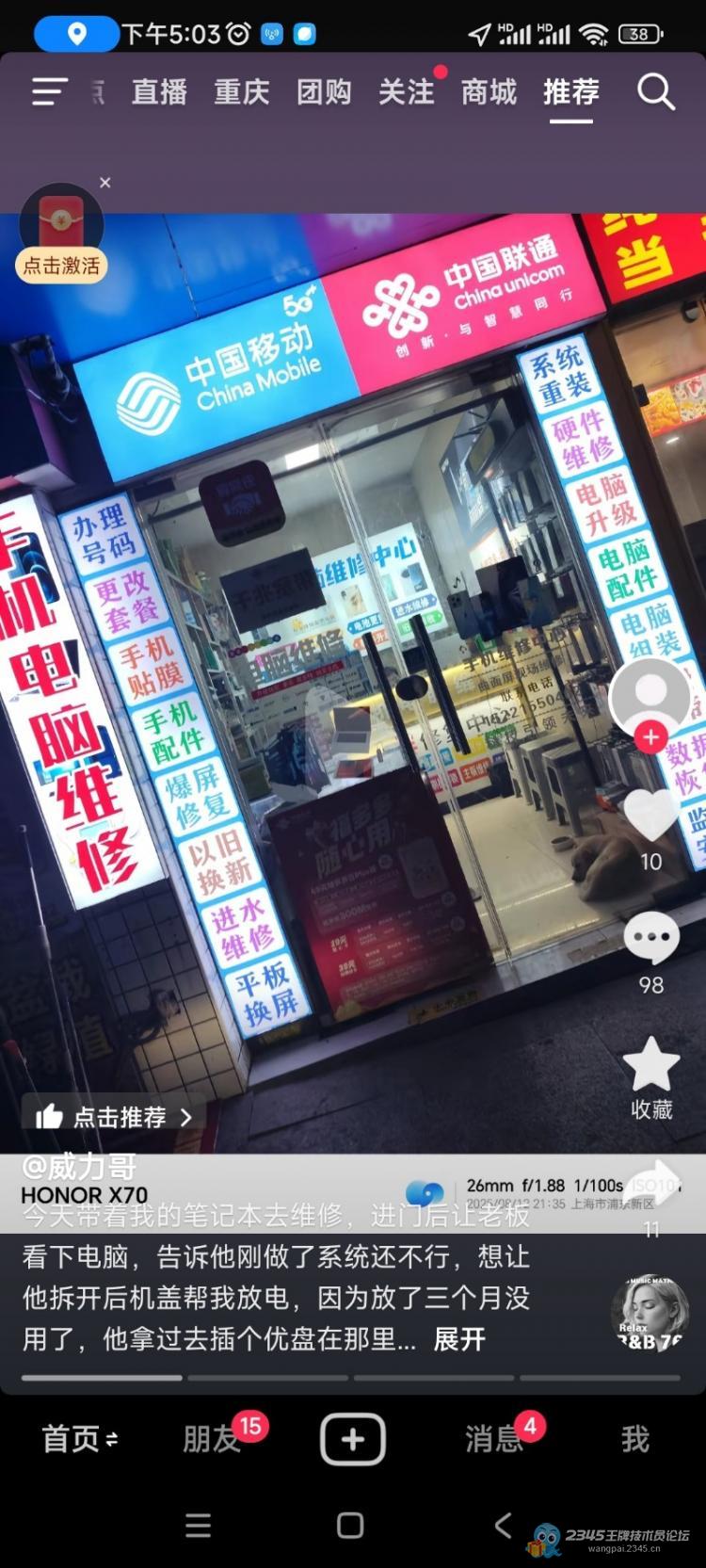The height and width of the screenshot is (1568, 706).
Task: Save the post with 收藏 star
Action: click(x=650, y=1065)
